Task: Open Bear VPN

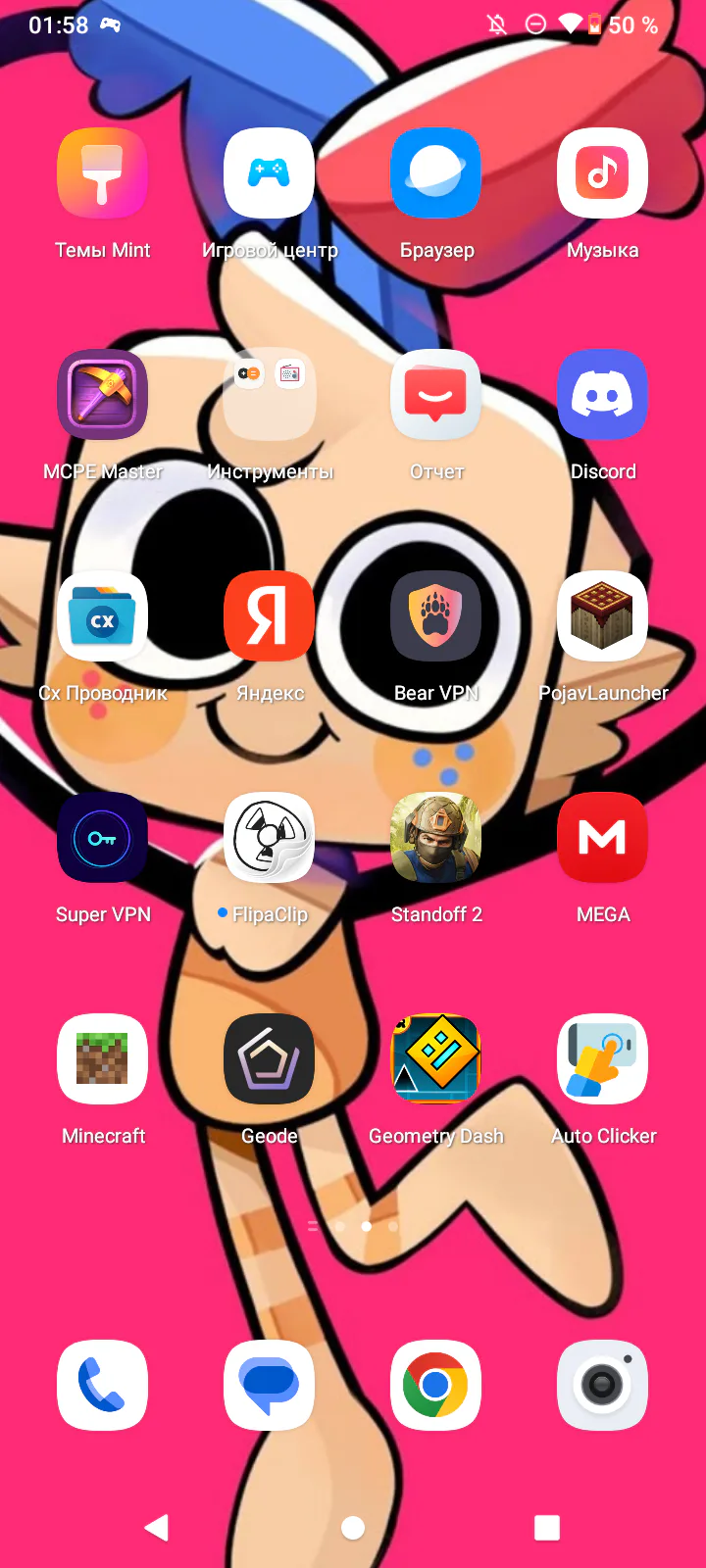Action: tap(436, 615)
